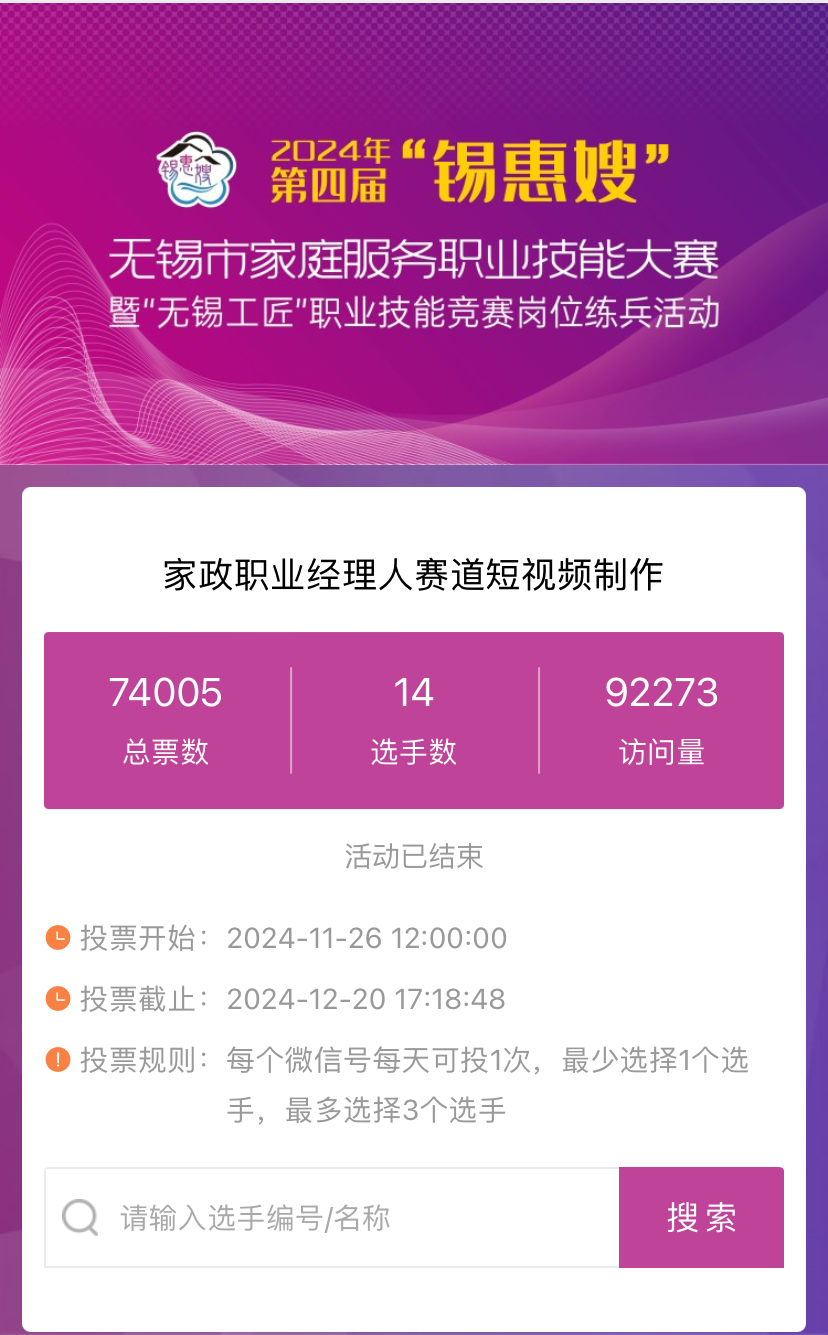Screen dimensions: 828x1335
Task: Tap the contestant number/name search field
Action: (x=340, y=1218)
